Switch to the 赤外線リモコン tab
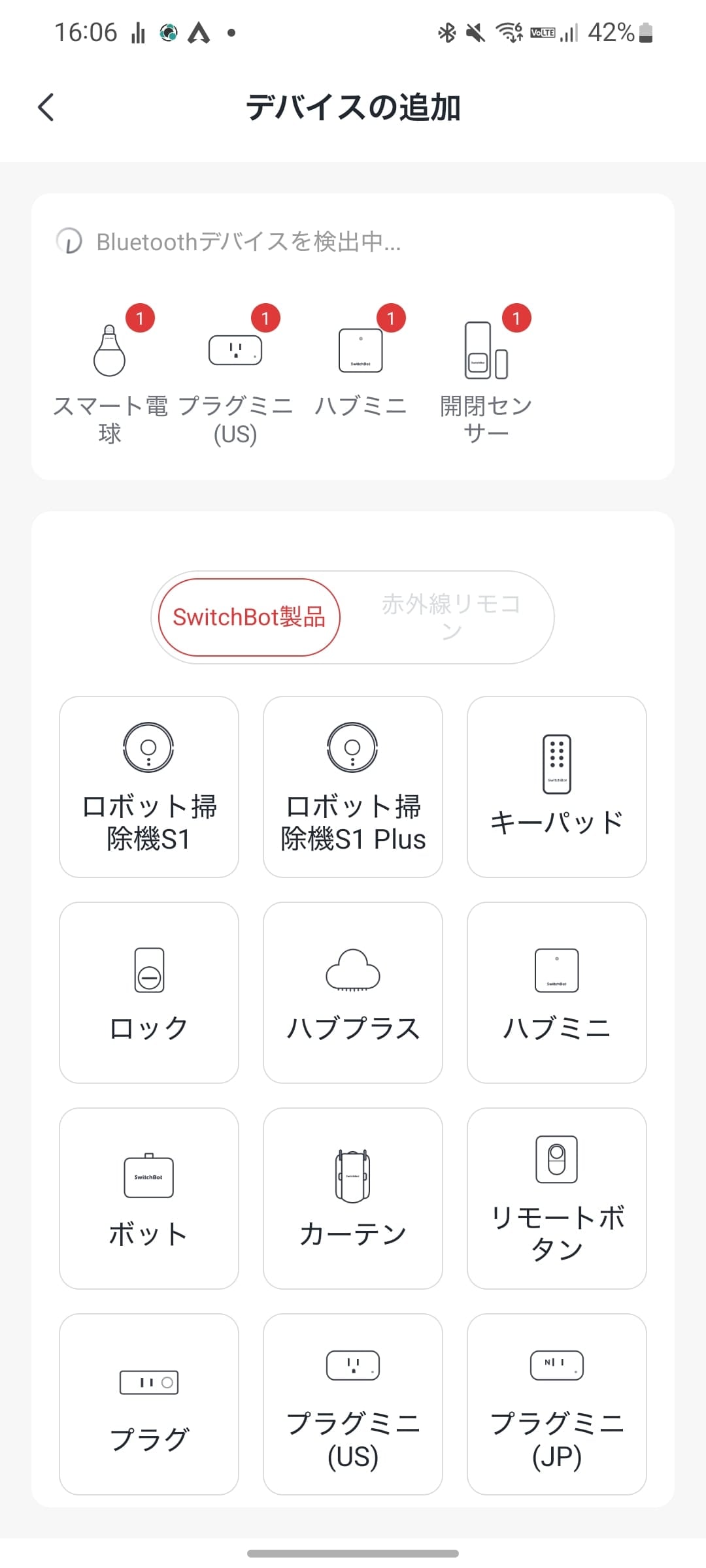Screen dimensions: 706x1568 click(x=451, y=617)
